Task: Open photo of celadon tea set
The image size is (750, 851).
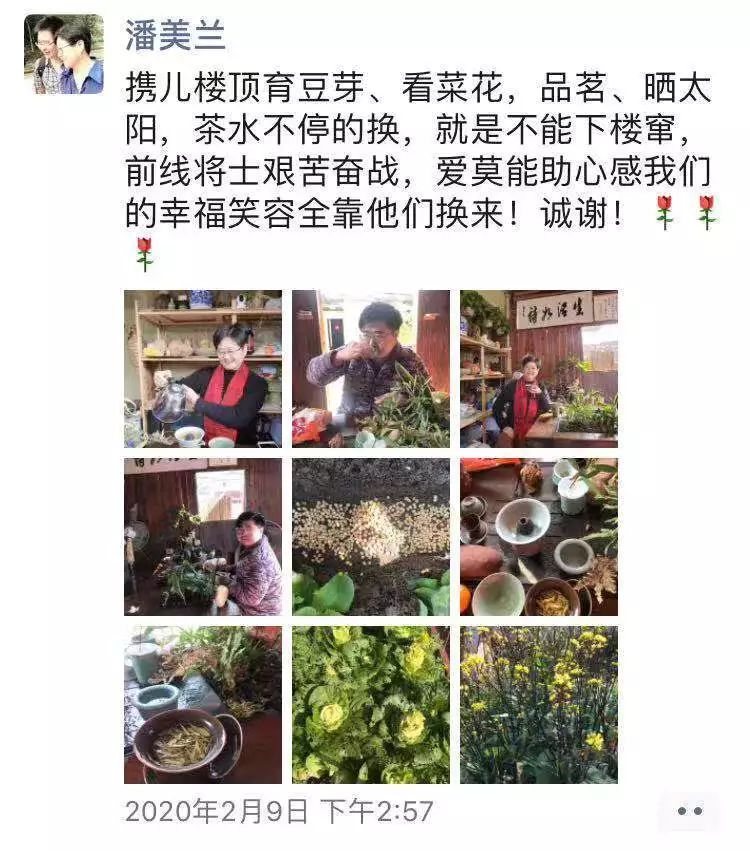Action: click(x=539, y=537)
